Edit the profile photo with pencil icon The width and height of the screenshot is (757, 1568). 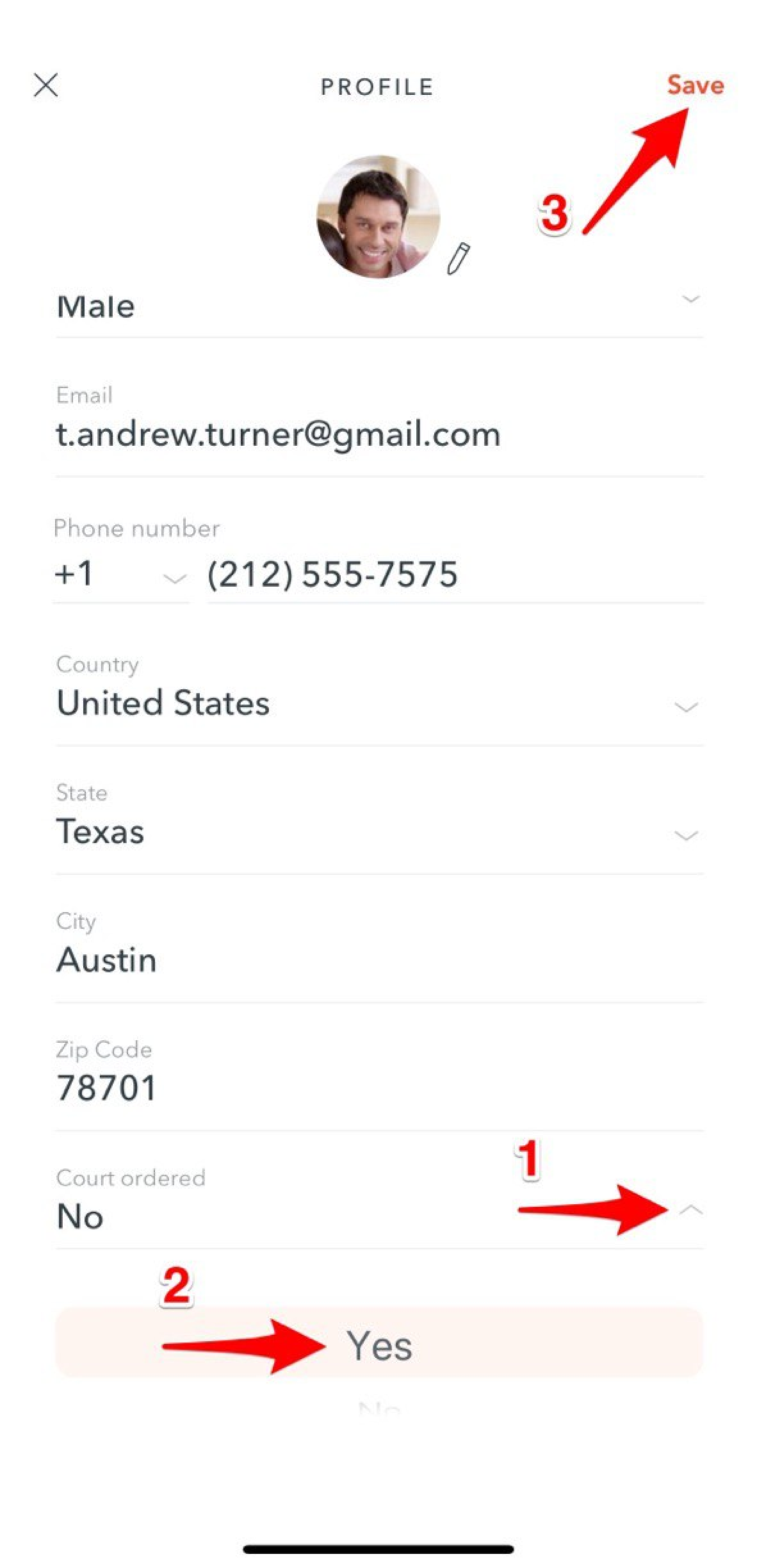[x=457, y=258]
